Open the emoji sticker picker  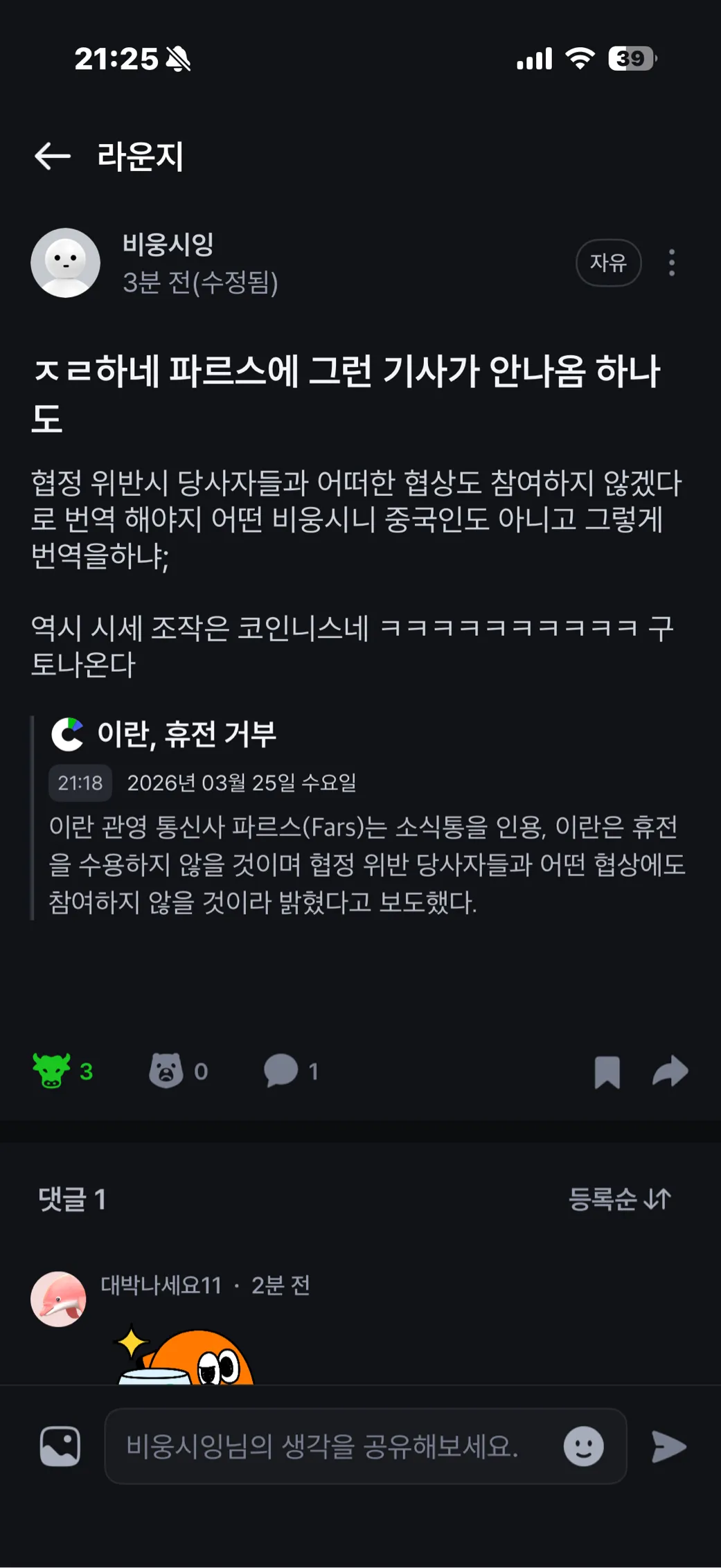click(x=583, y=1446)
